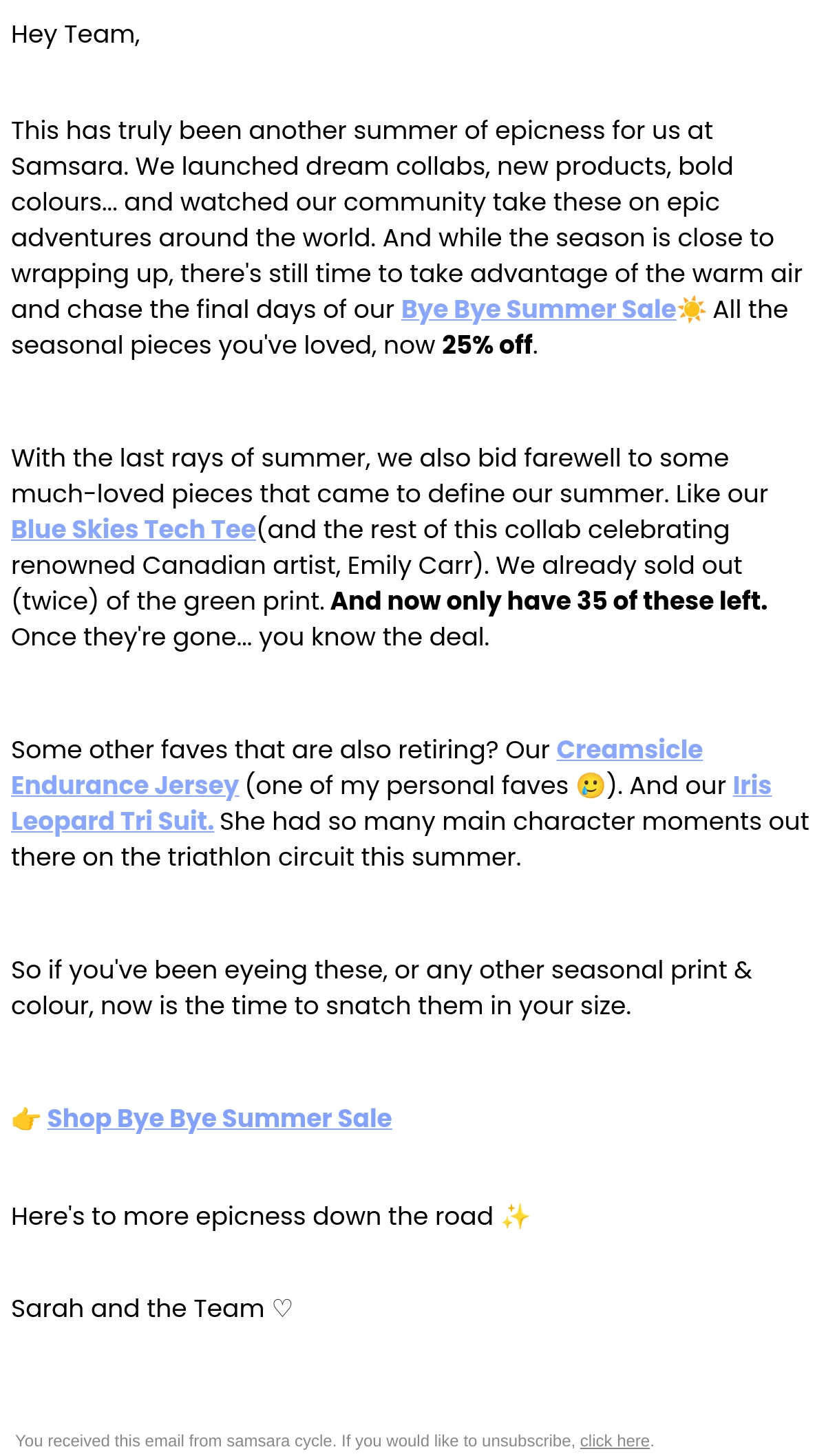Tap Shop Bye Bye Summer Sale

click(x=219, y=1118)
